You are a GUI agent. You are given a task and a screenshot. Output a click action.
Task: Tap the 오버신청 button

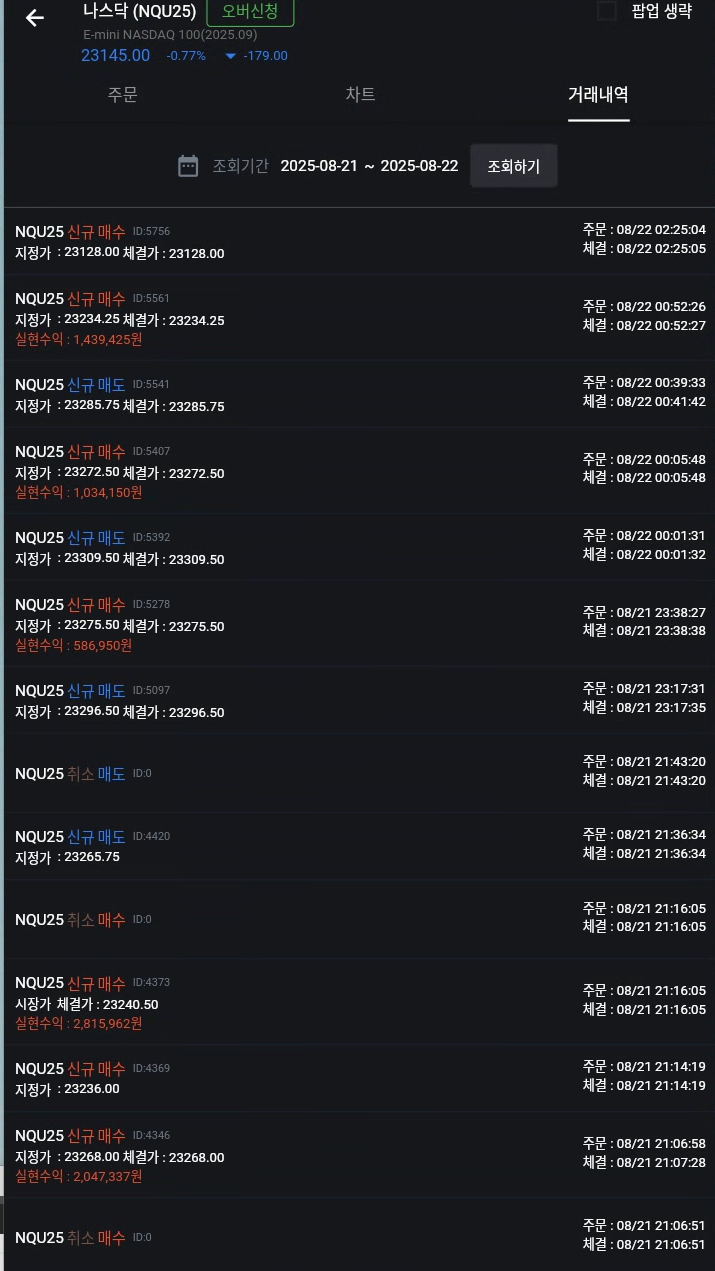pos(250,12)
